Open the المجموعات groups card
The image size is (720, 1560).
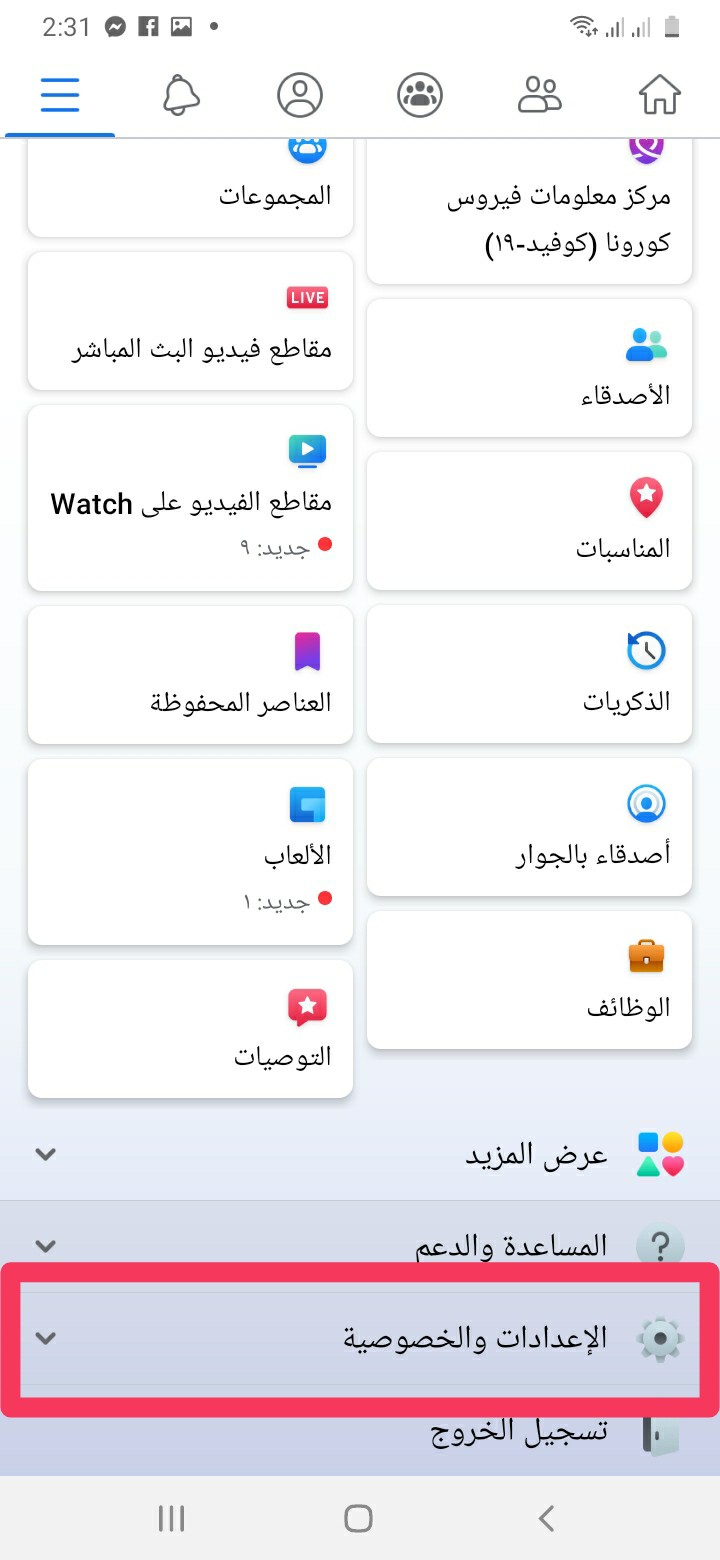(190, 190)
